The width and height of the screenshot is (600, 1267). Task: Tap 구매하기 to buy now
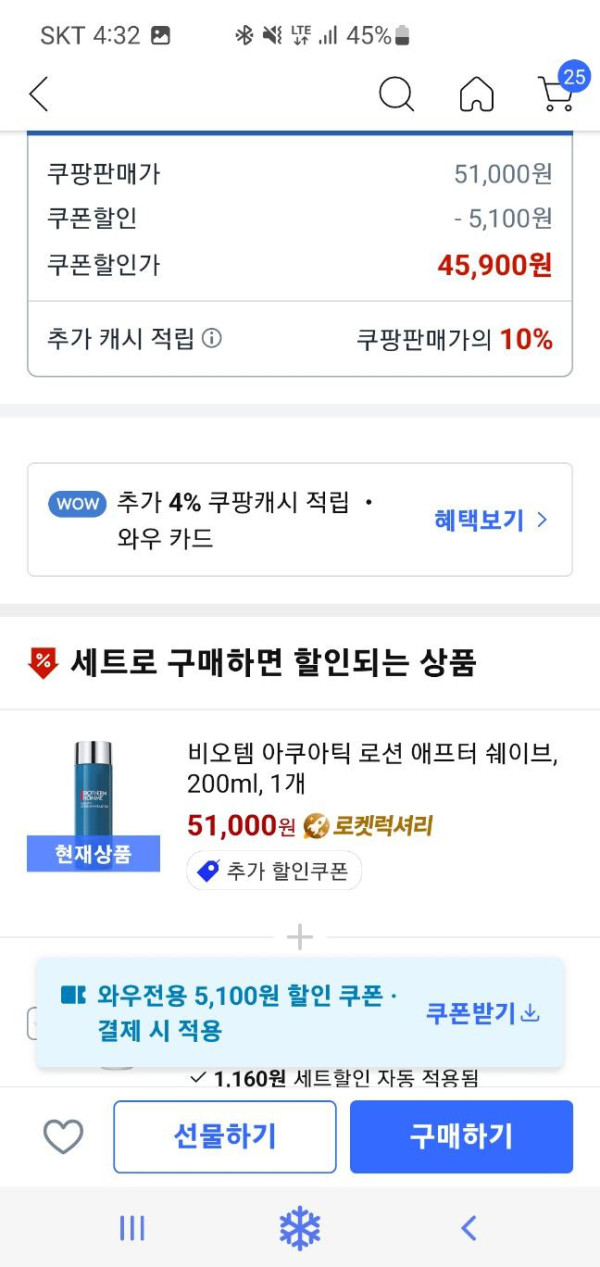pyautogui.click(x=461, y=1137)
